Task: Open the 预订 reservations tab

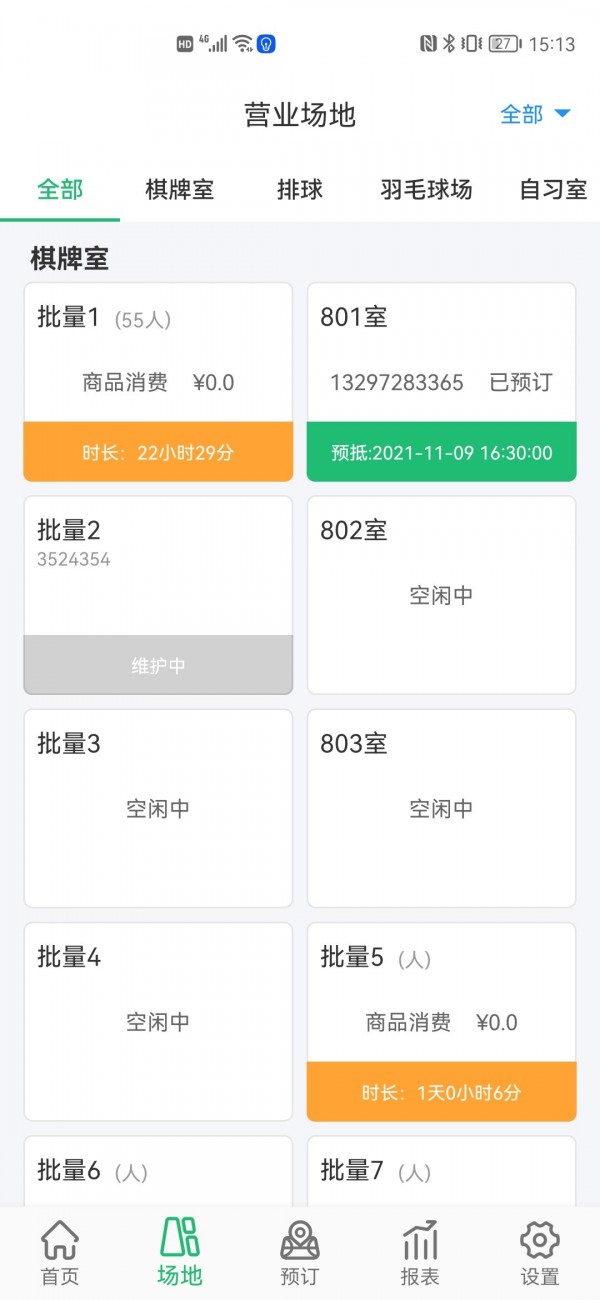Action: pos(300,1254)
